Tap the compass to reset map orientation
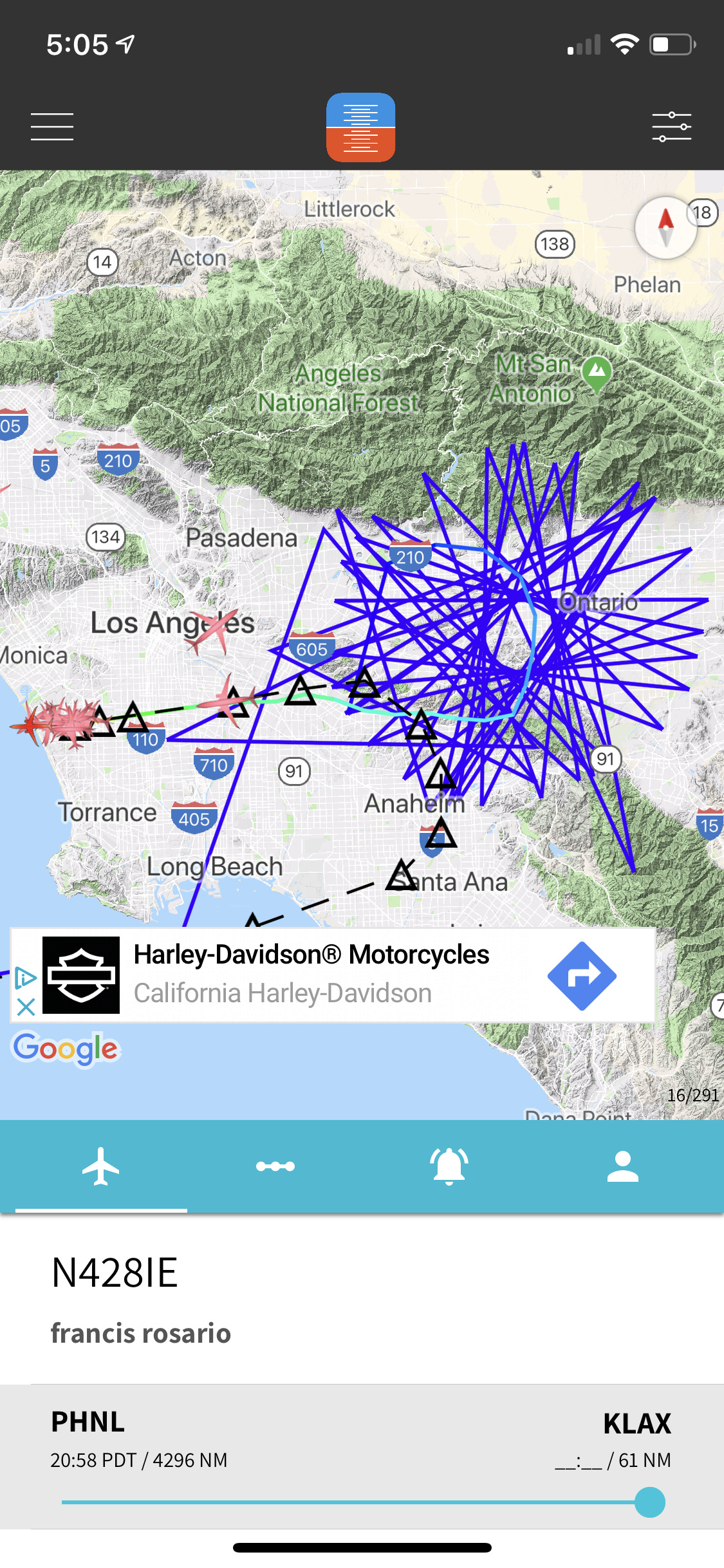The height and width of the screenshot is (1568, 724). 665,227
